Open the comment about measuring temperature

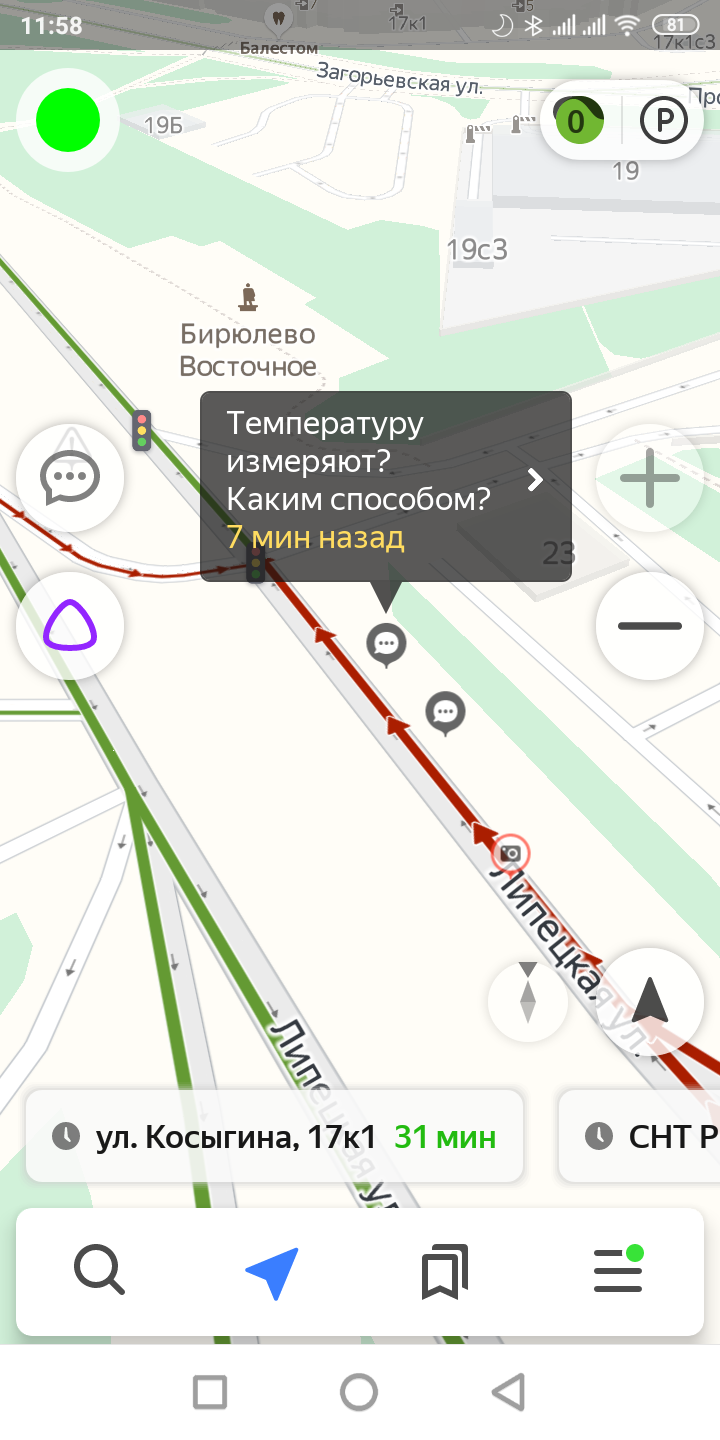point(386,486)
